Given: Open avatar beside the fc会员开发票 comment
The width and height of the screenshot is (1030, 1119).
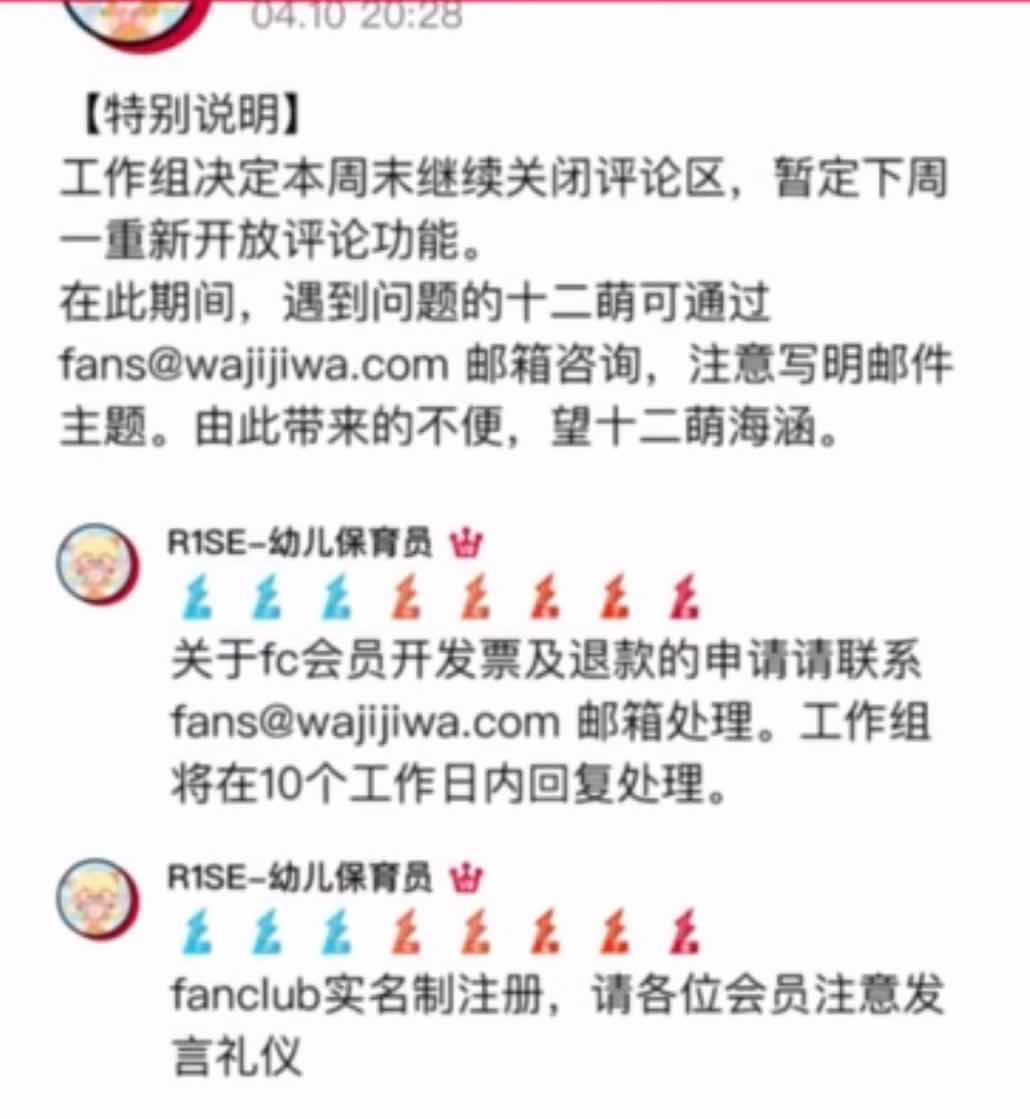Looking at the screenshot, I should [97, 564].
